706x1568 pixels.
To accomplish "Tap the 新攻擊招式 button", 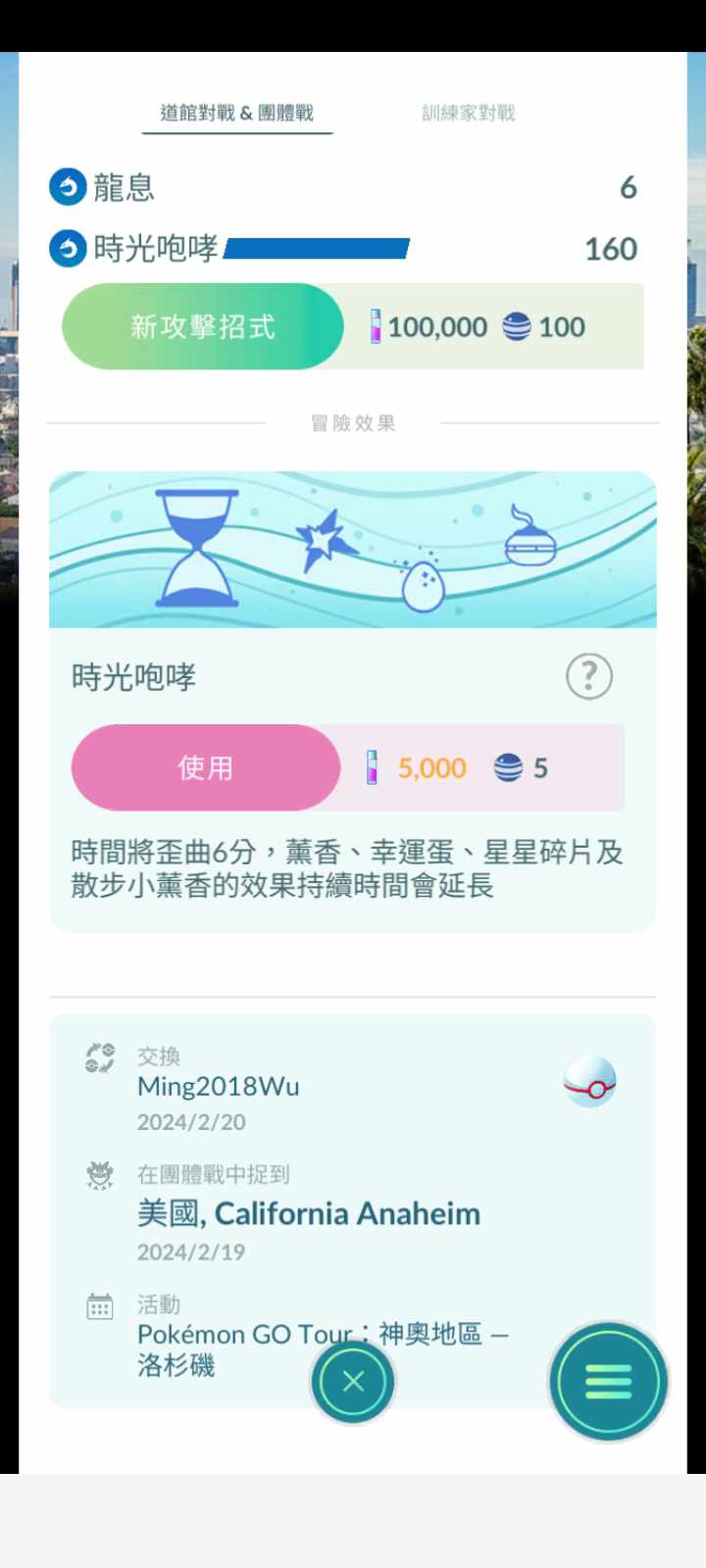I will pos(203,326).
